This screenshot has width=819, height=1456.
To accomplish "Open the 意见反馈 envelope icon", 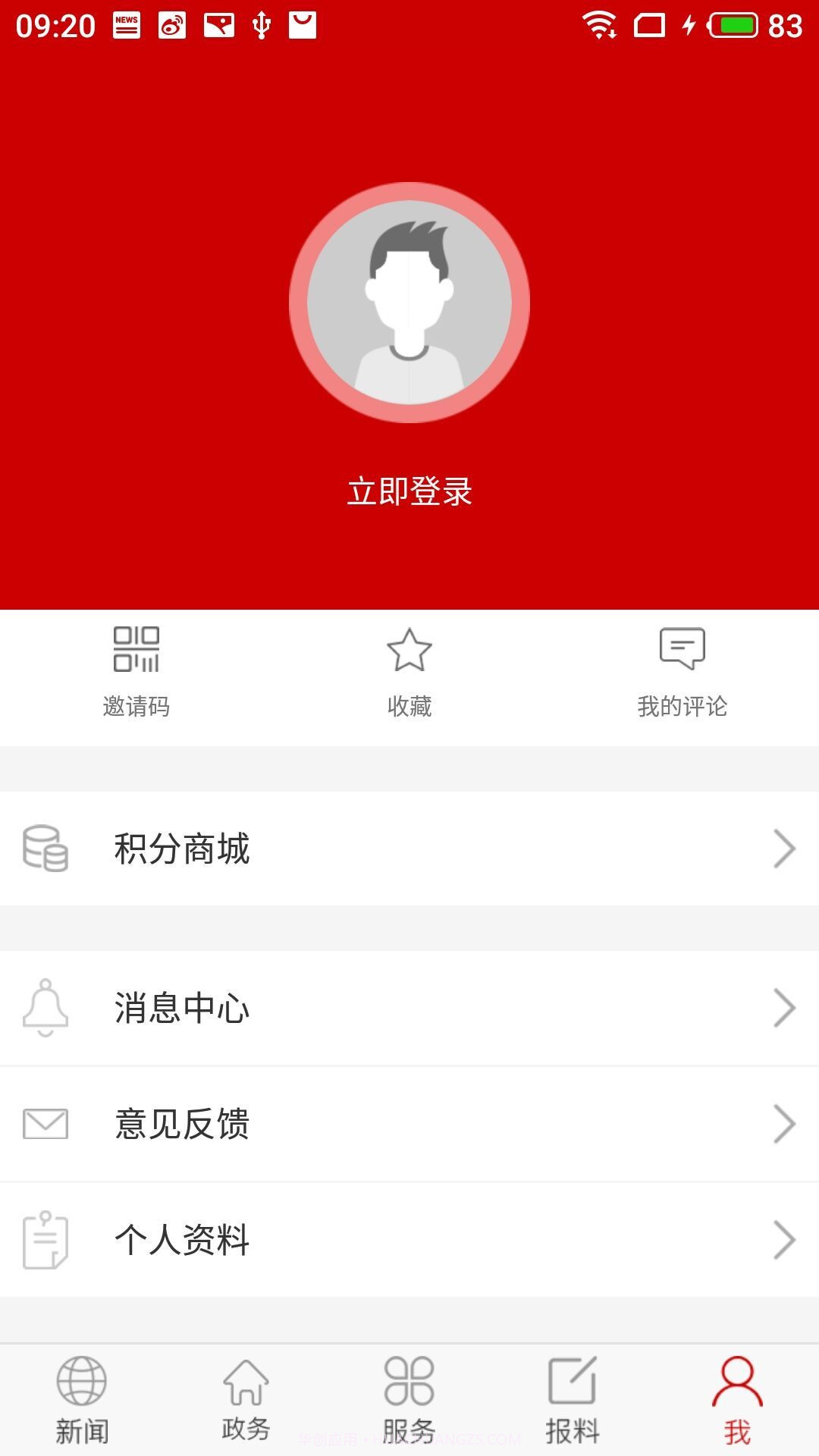I will [x=45, y=1125].
